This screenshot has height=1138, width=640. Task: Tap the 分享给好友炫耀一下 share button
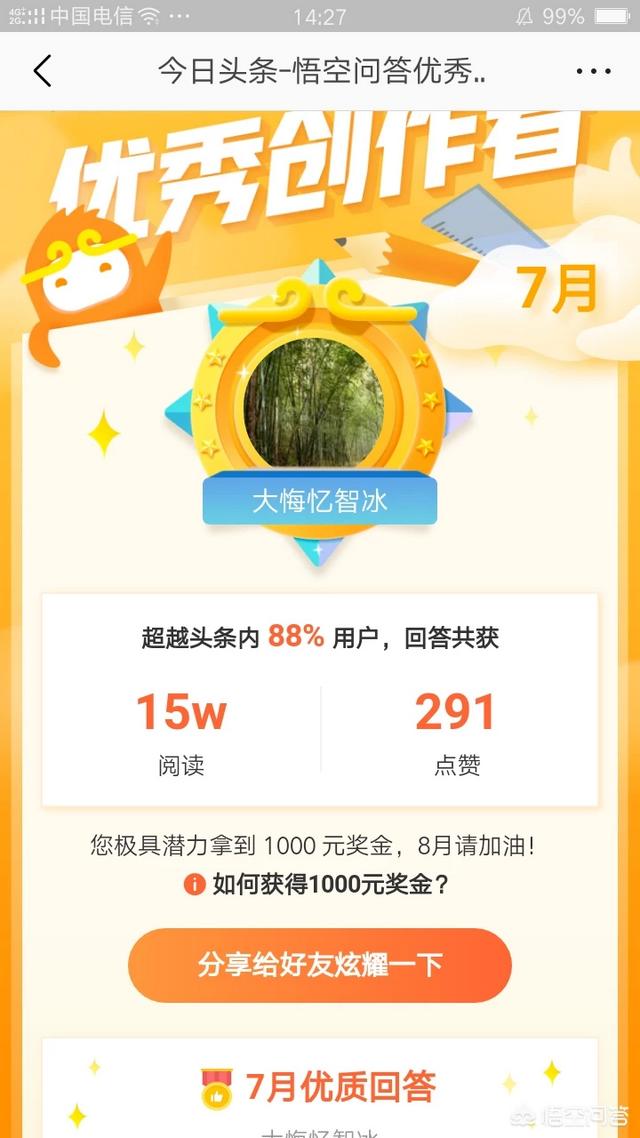point(320,965)
